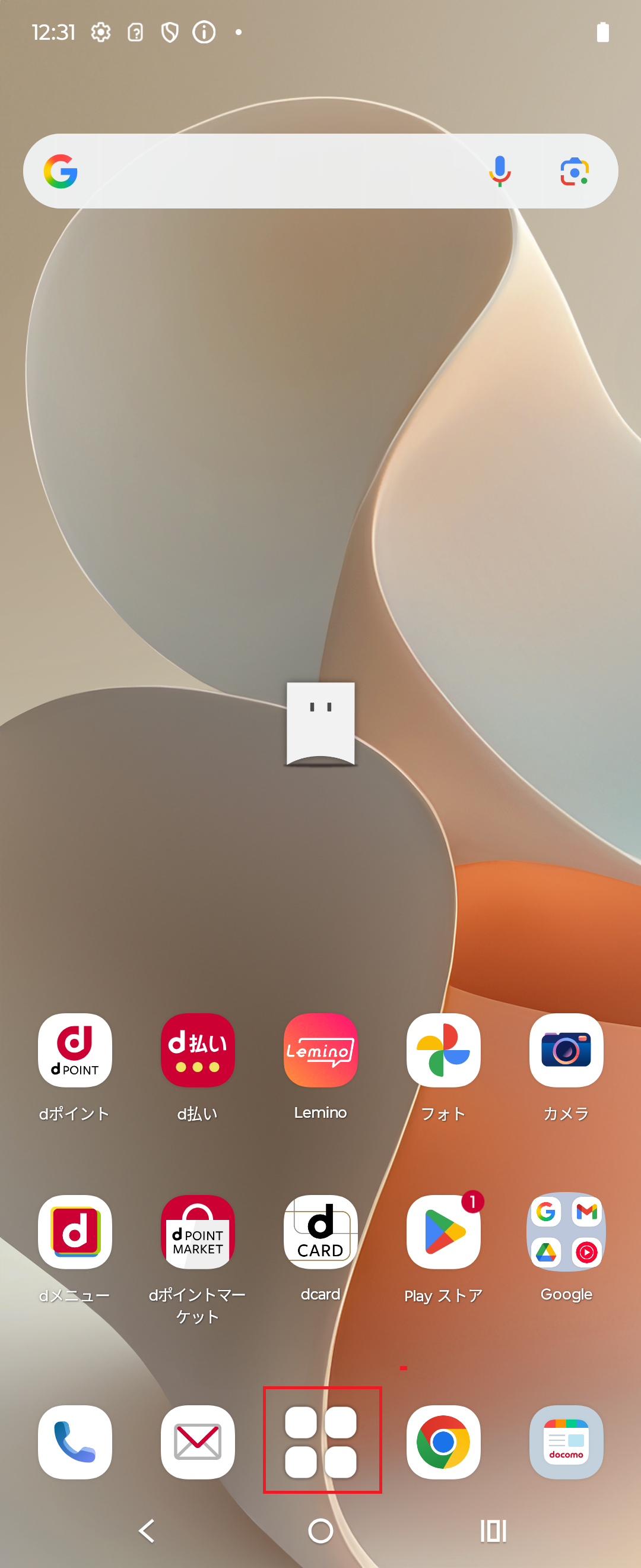Open the Lemino app
This screenshot has height=1568, width=641.
[x=320, y=1051]
